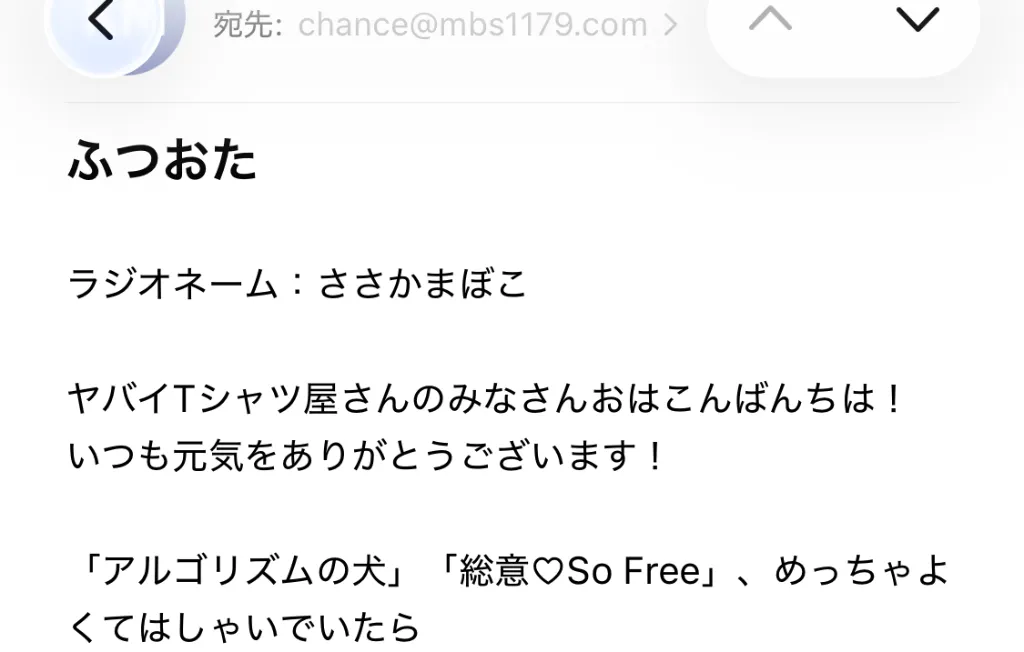Open recipient details for chance@mbs1179.com

445,25
